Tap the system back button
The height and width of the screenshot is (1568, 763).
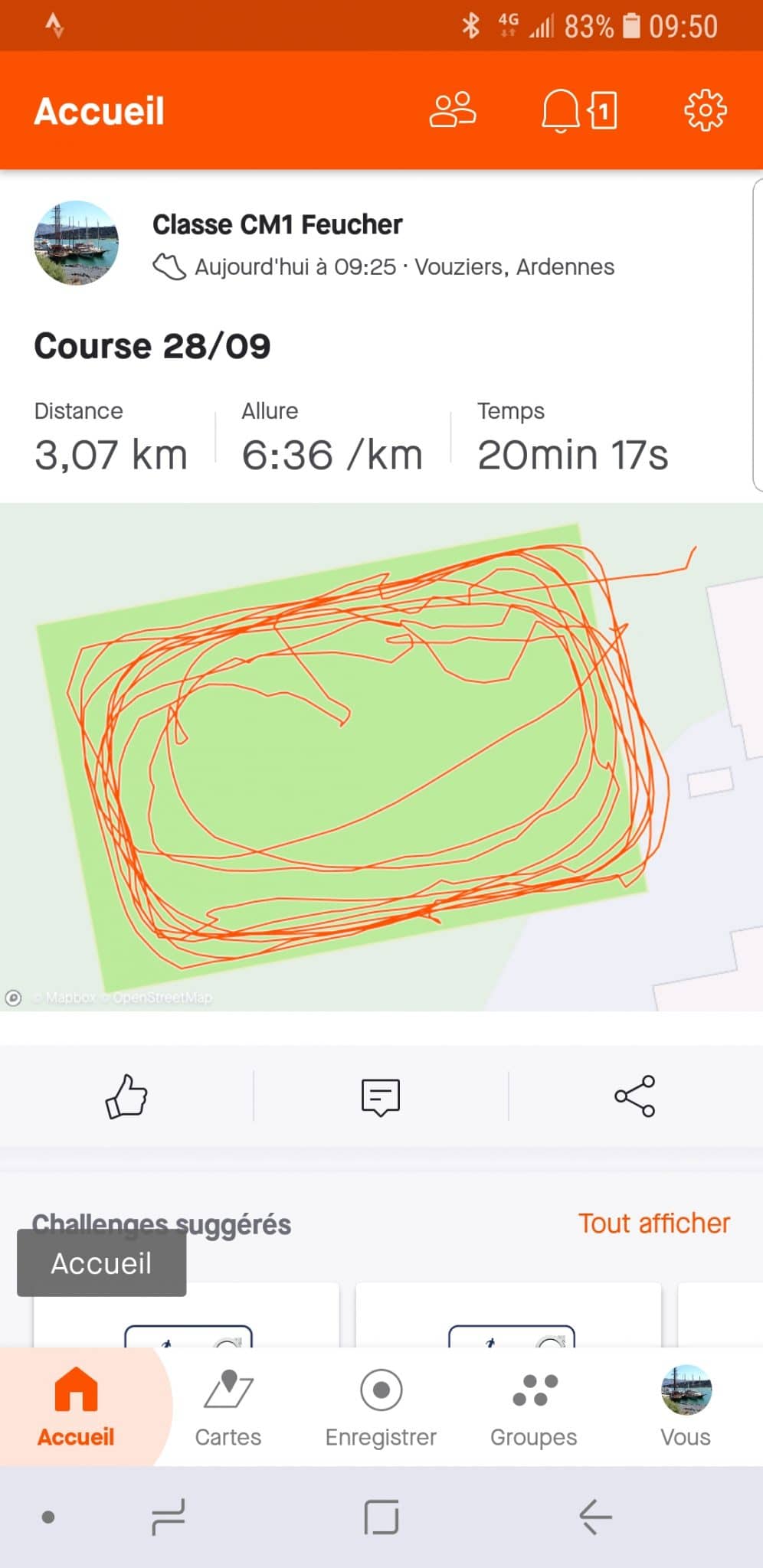(595, 1517)
